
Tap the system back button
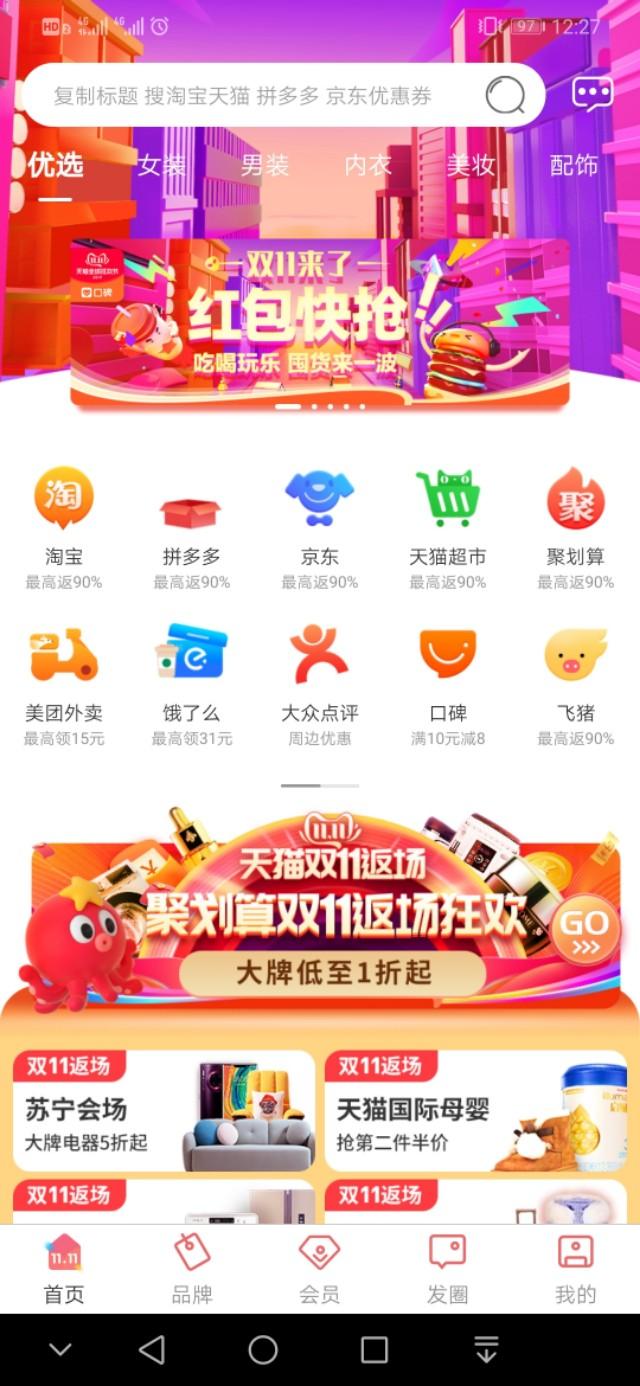152,1350
